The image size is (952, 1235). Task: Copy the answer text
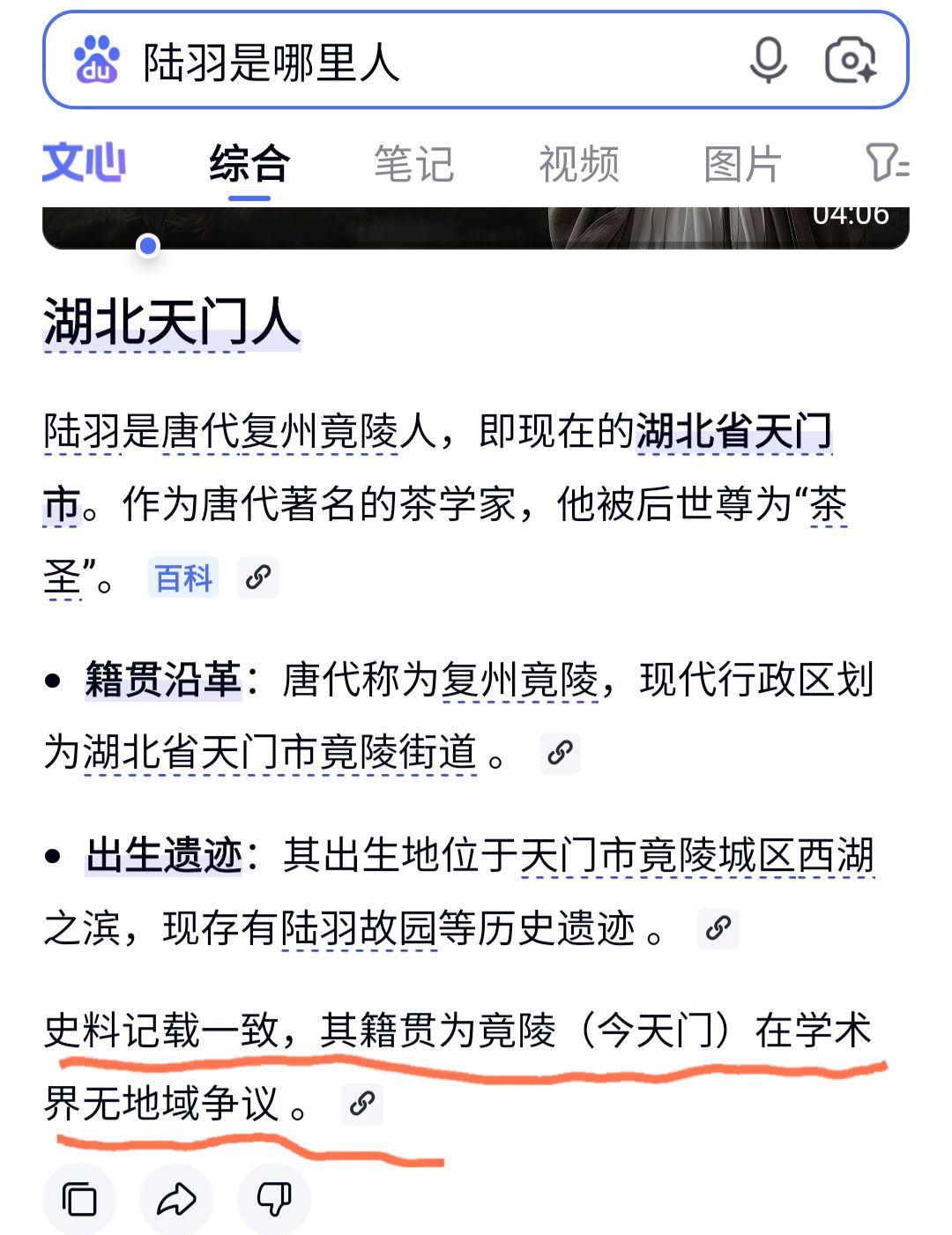tap(79, 1200)
